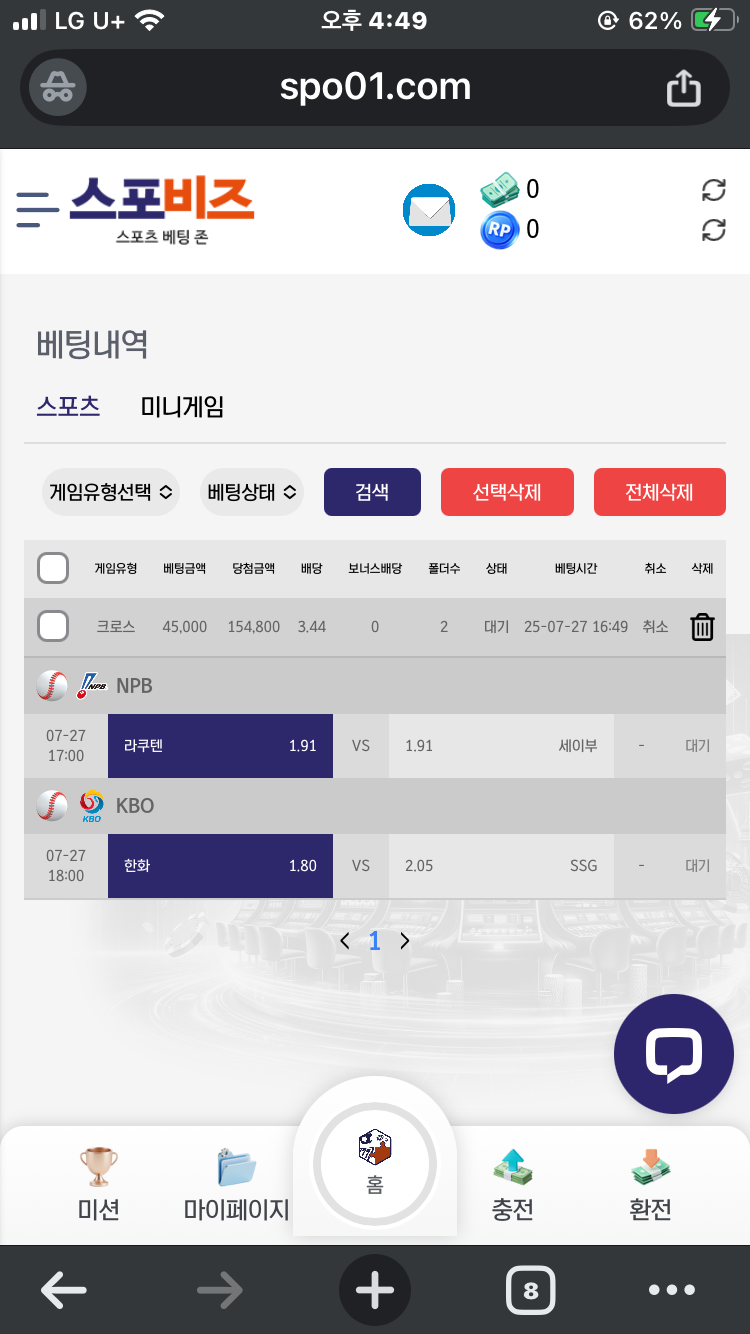This screenshot has width=750, height=1334.
Task: Tap 전체삭제 to delete all bets
Action: (659, 492)
